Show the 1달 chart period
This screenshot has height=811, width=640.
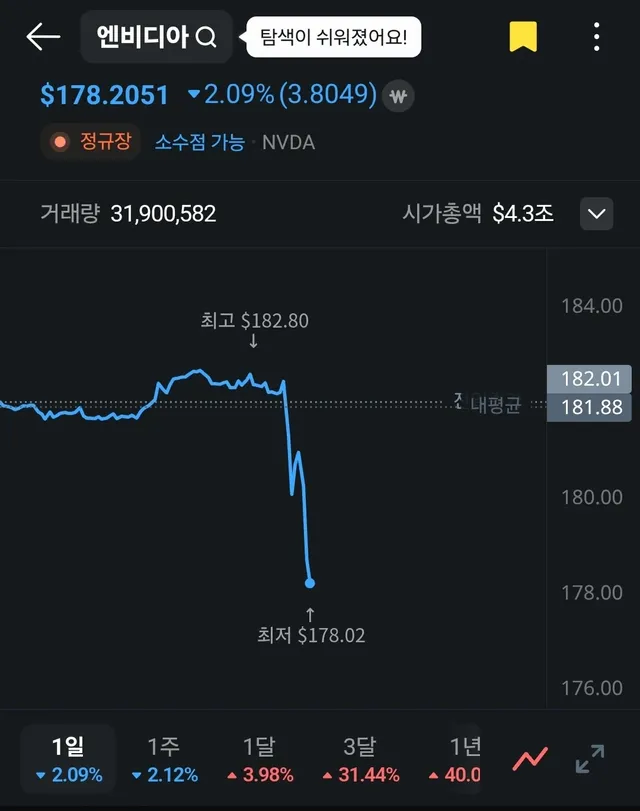[259, 759]
